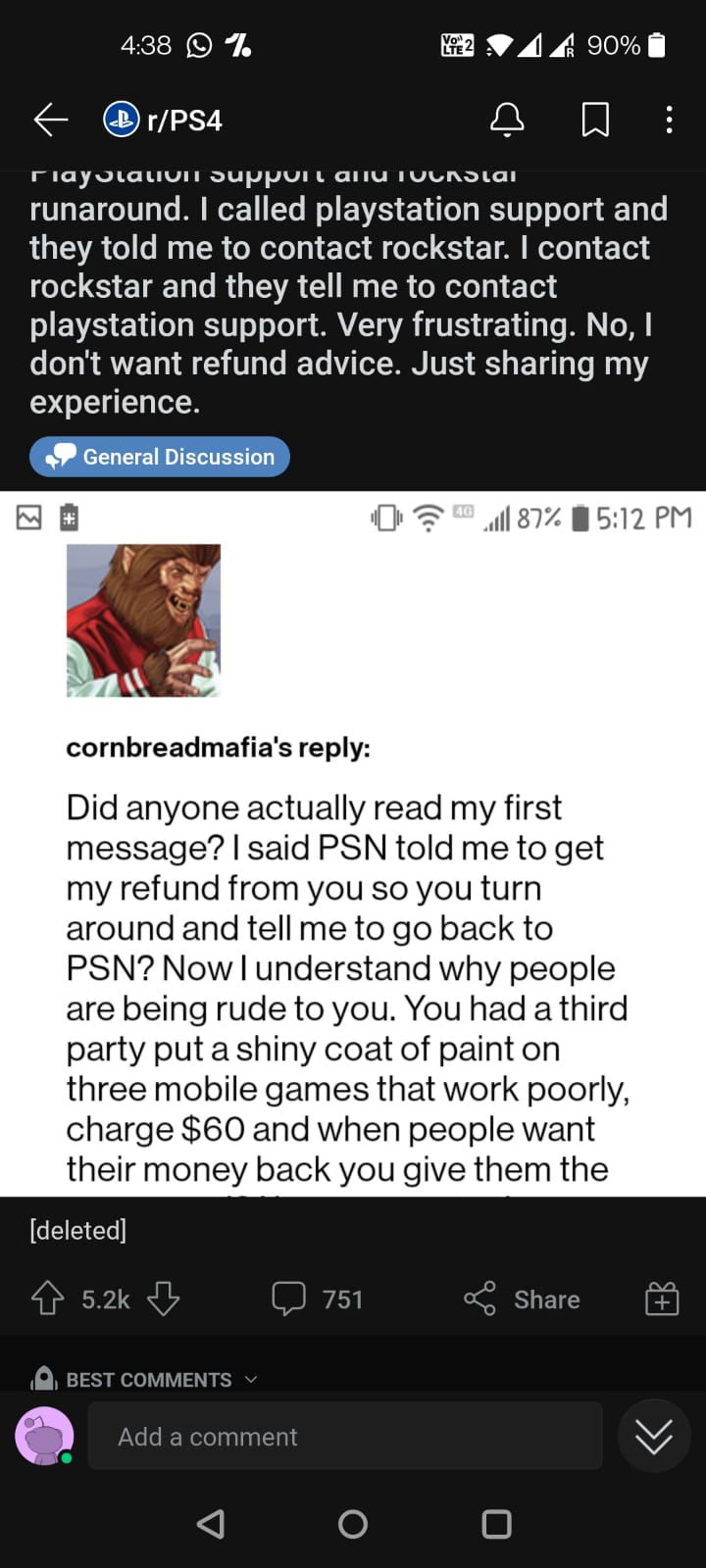Open the three-dot overflow menu
Screen dimensions: 706x1568
669,120
